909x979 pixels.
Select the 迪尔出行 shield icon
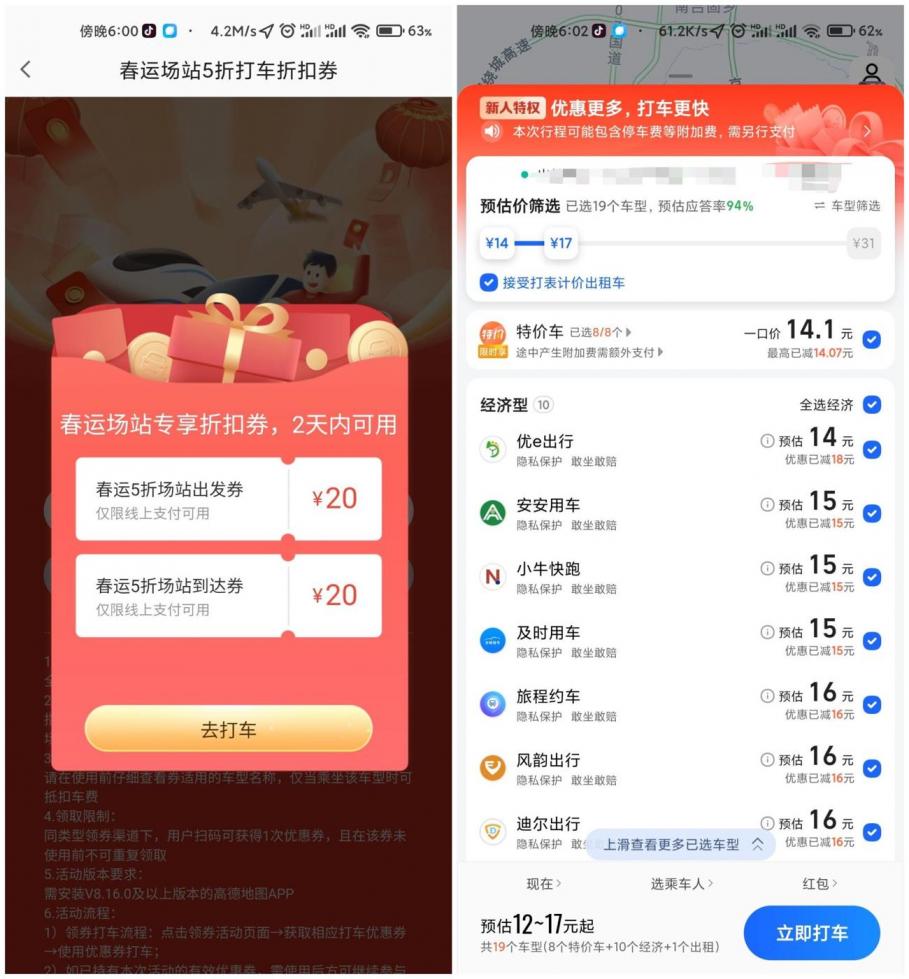coord(493,831)
